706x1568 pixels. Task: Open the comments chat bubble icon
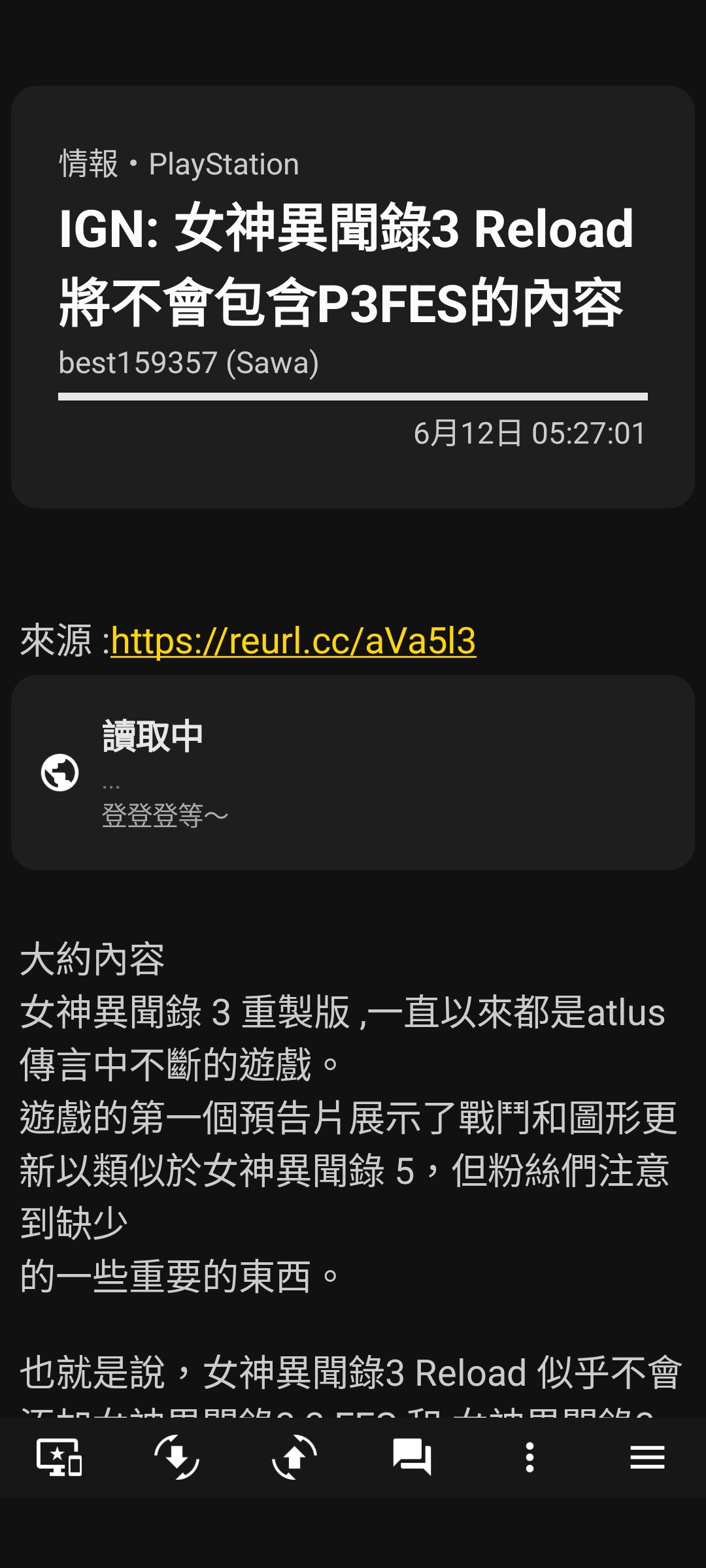coord(412,1457)
